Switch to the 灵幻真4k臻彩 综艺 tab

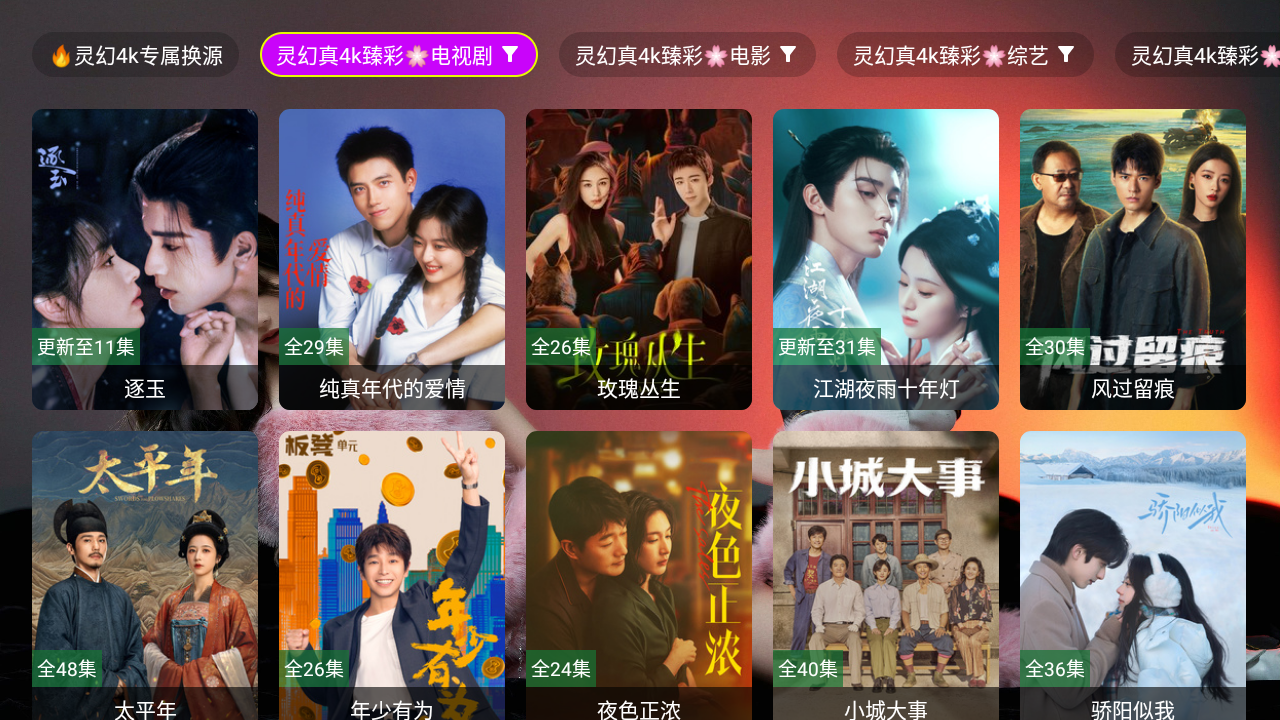pyautogui.click(x=964, y=55)
